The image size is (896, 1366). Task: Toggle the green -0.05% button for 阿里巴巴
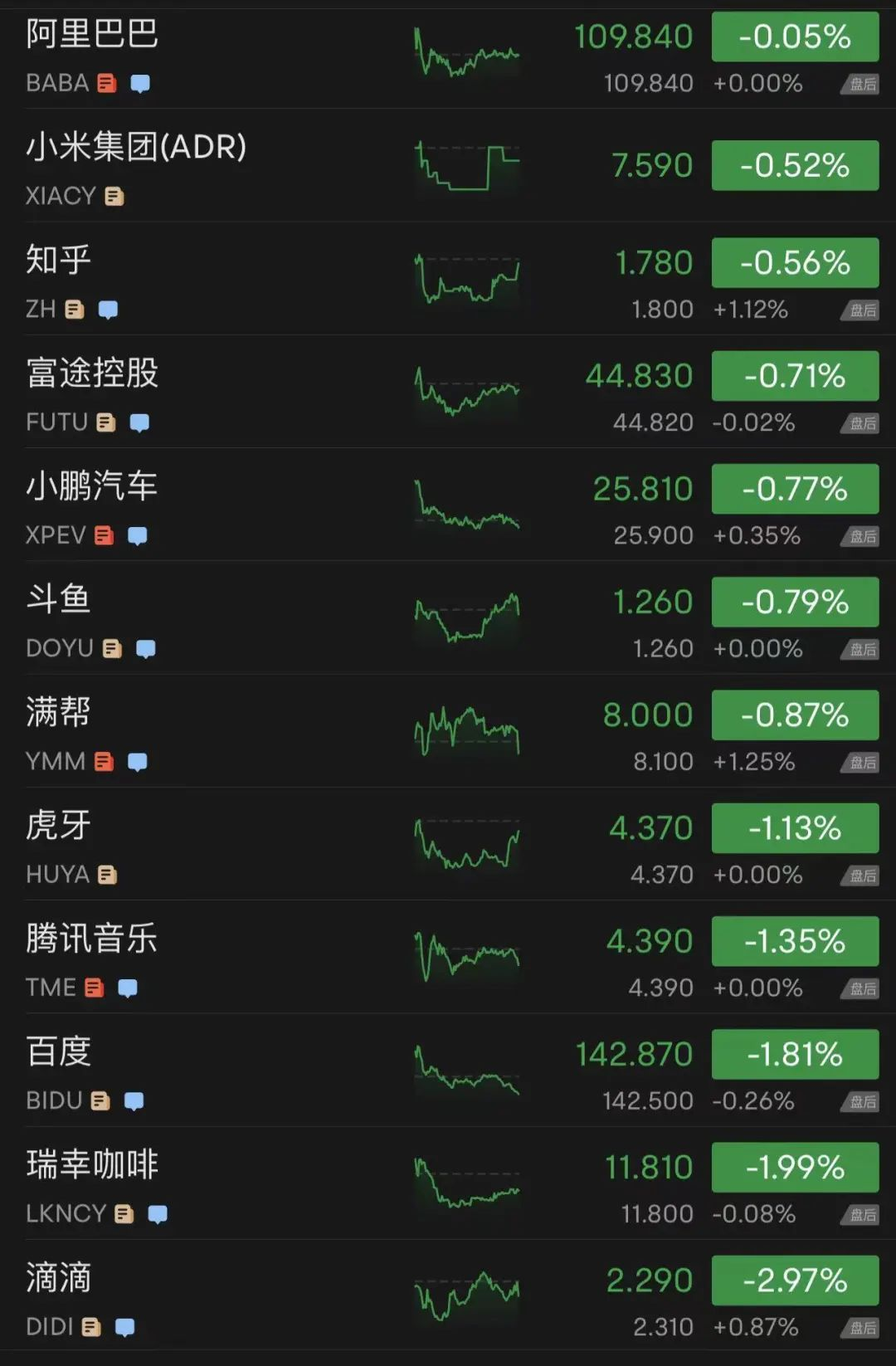coord(794,37)
